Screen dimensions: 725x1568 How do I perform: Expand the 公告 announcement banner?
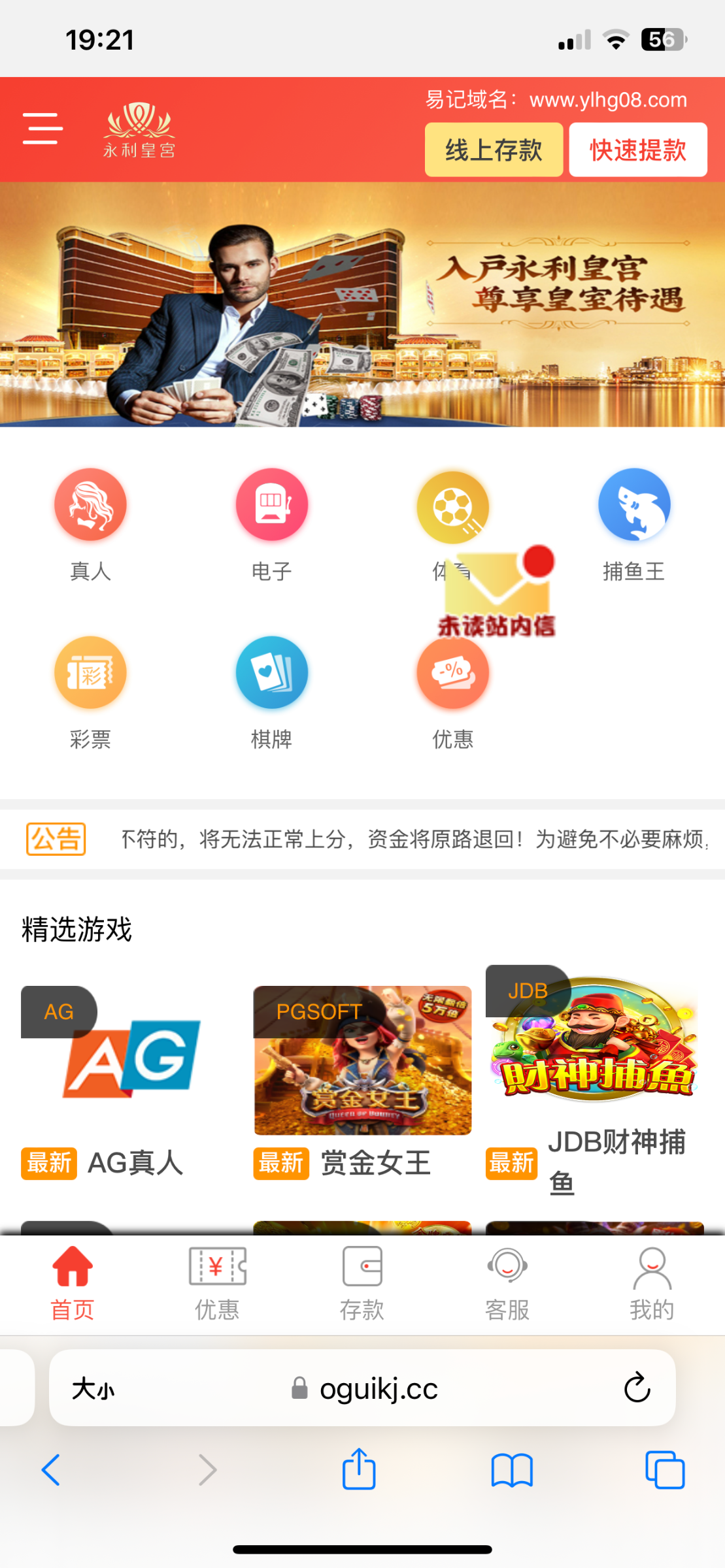coord(56,840)
